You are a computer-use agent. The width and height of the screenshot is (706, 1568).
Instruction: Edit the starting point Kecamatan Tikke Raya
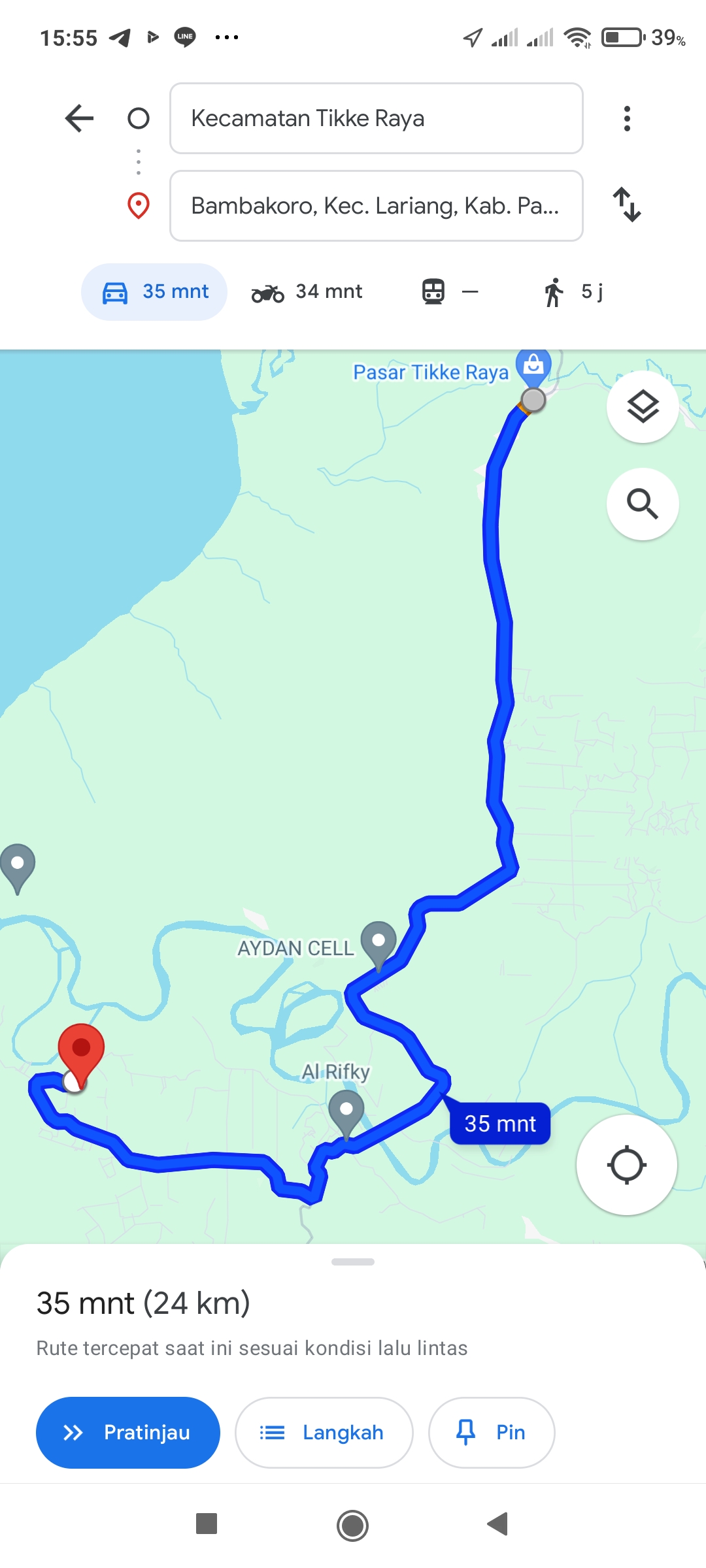point(376,118)
